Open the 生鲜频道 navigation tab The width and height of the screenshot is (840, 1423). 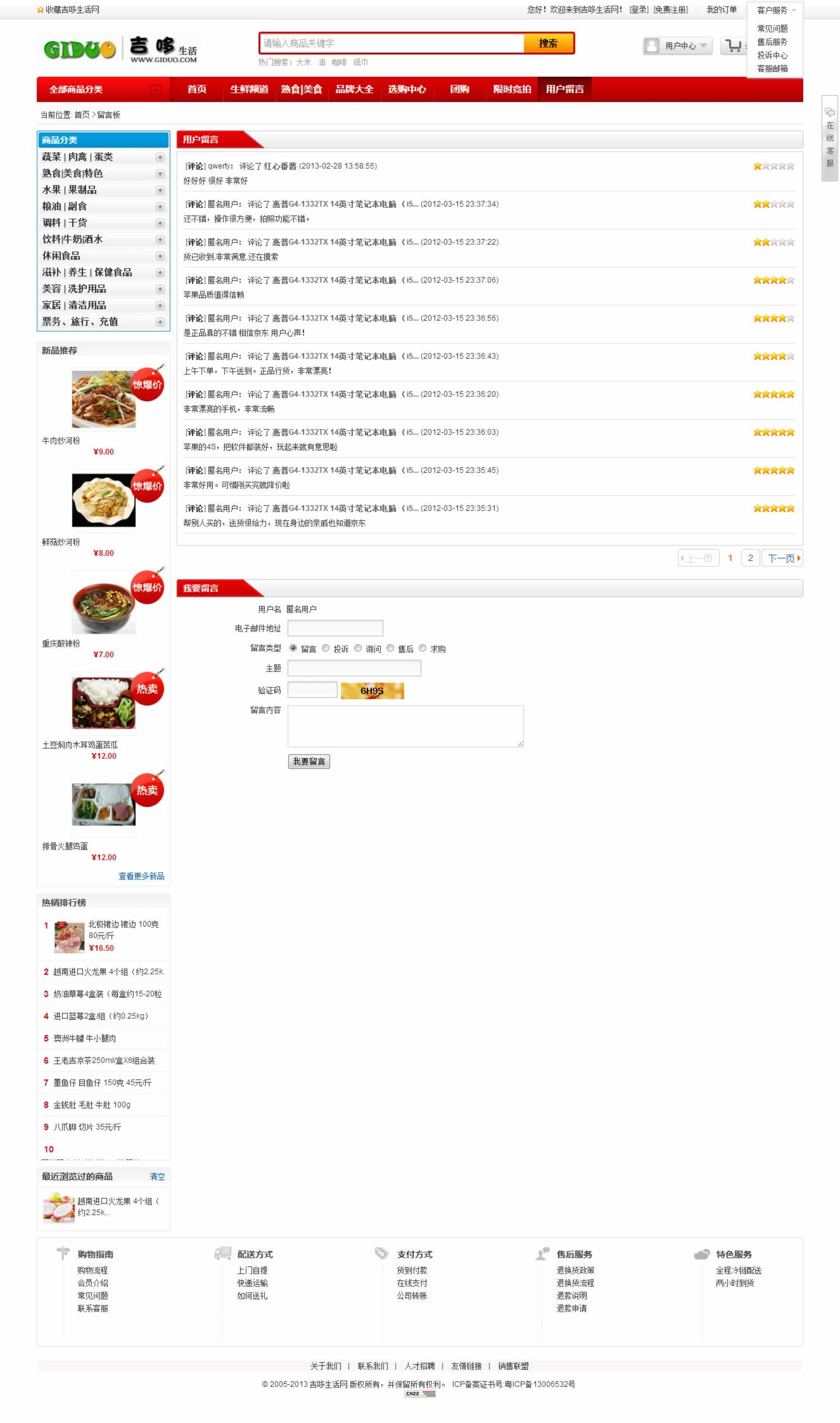point(249,89)
